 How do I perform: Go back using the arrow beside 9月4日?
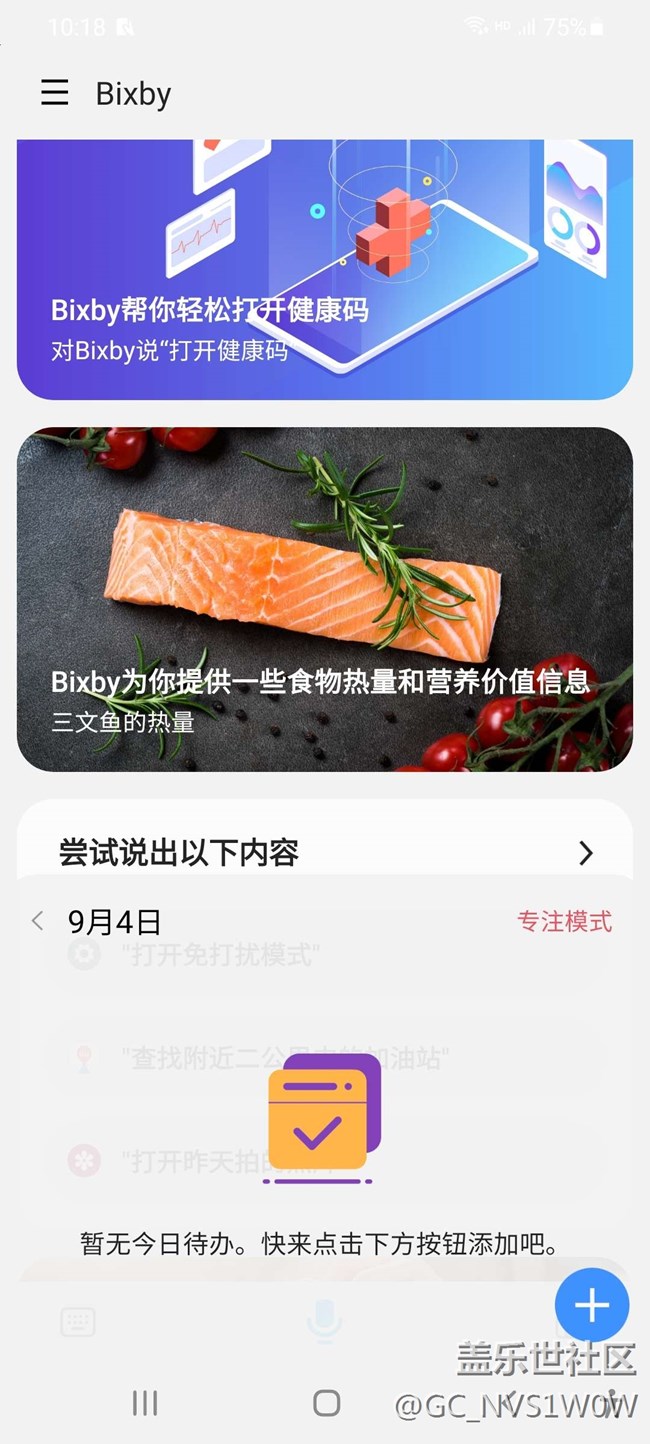(38, 921)
